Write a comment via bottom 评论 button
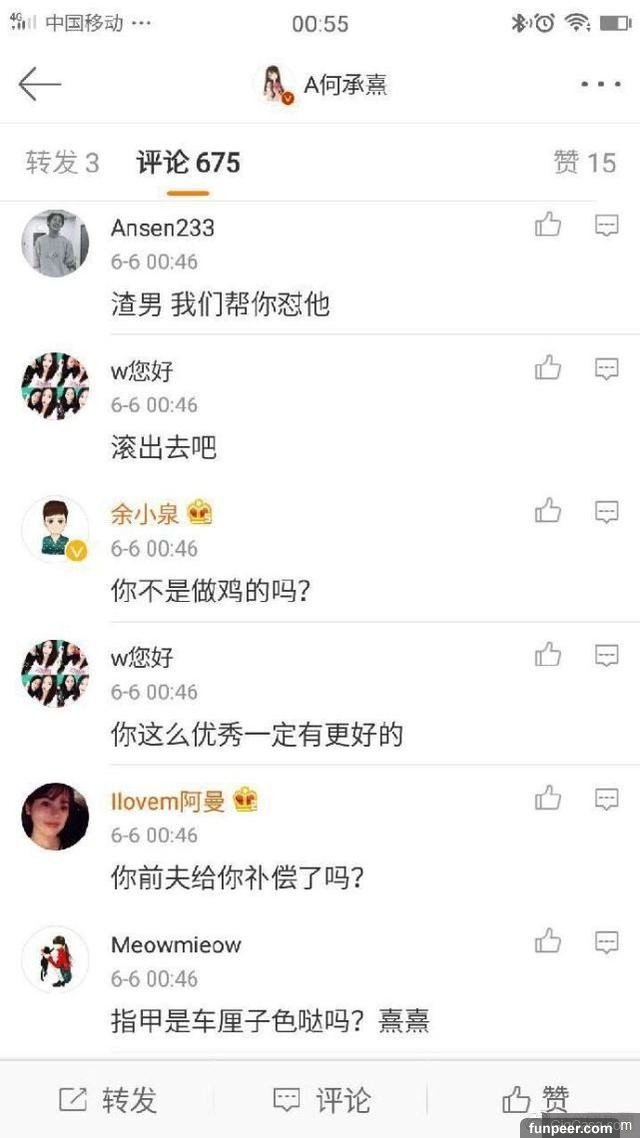Viewport: 640px width, 1138px height. [322, 1101]
